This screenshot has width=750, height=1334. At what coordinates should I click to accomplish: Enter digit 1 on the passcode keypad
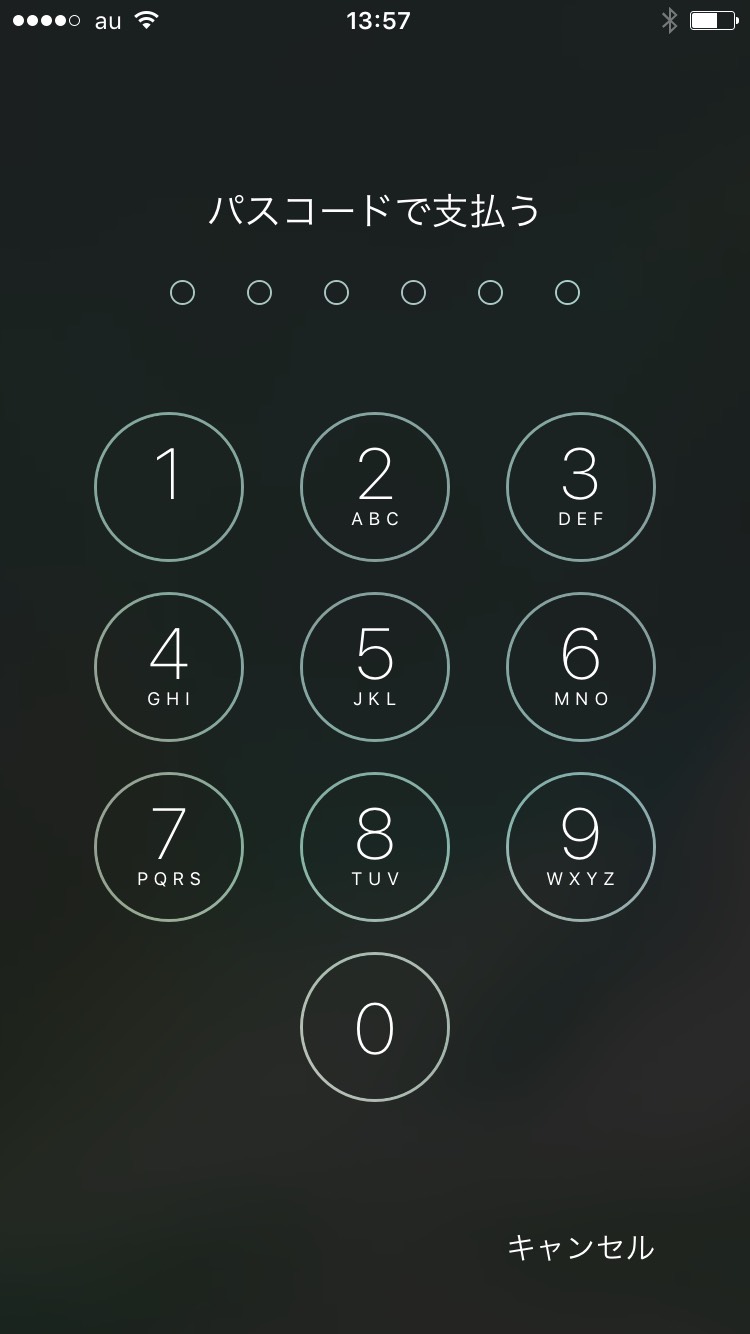pyautogui.click(x=169, y=487)
